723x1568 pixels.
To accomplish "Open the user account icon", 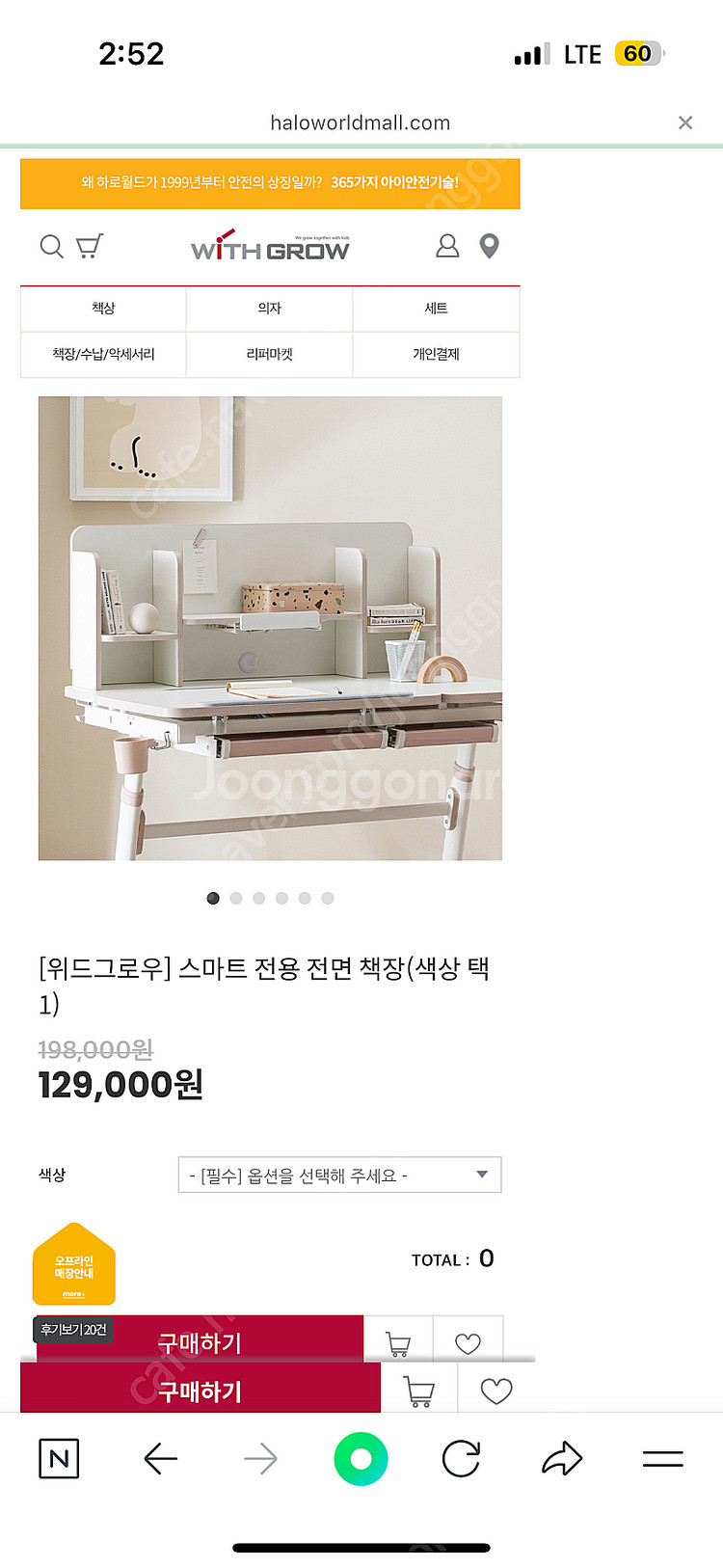I will [447, 247].
